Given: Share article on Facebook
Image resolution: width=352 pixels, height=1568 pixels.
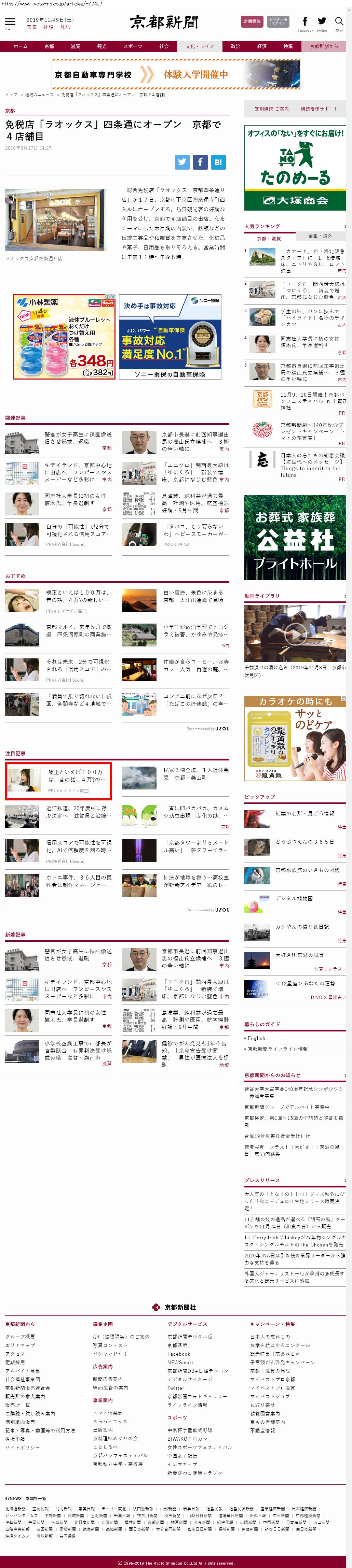Looking at the screenshot, I should pos(200,162).
